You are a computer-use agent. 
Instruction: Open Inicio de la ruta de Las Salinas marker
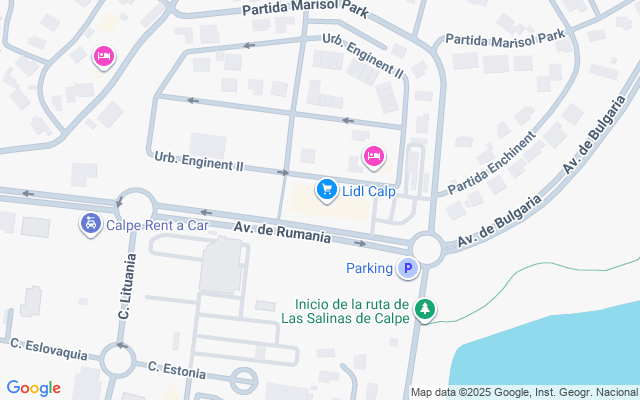click(426, 310)
